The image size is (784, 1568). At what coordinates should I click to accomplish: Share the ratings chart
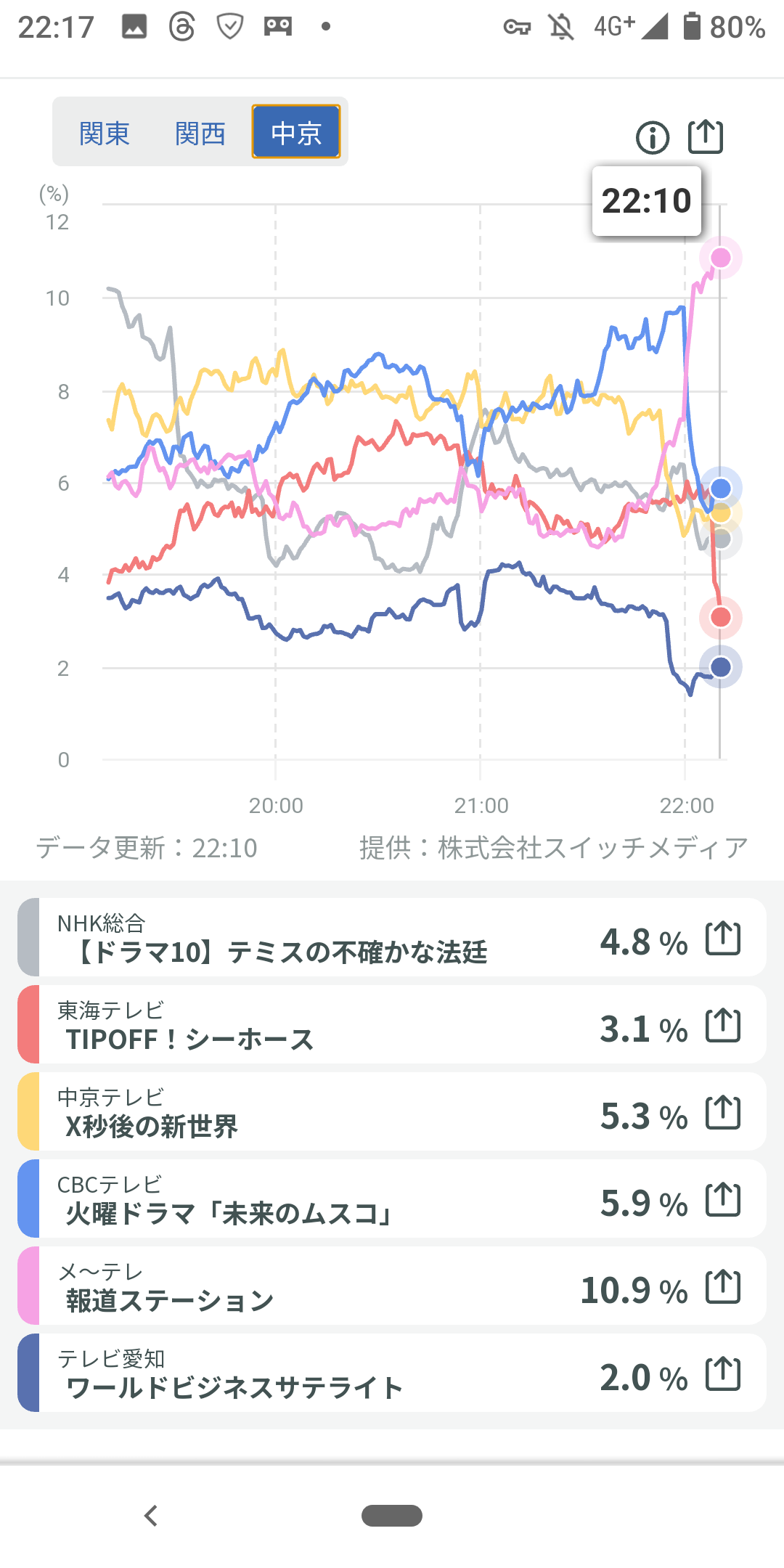click(x=706, y=136)
